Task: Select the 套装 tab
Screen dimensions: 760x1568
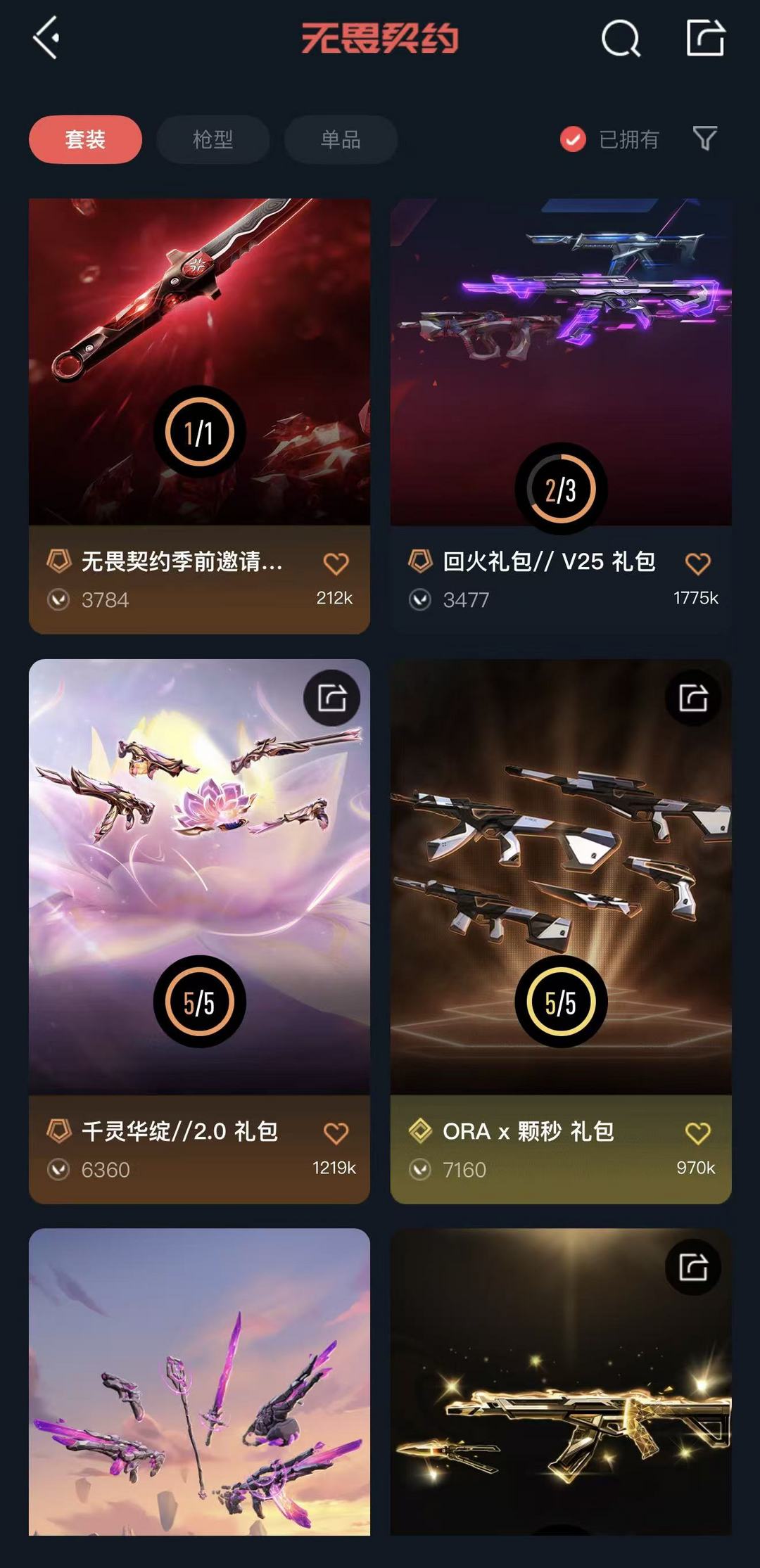Action: [85, 139]
